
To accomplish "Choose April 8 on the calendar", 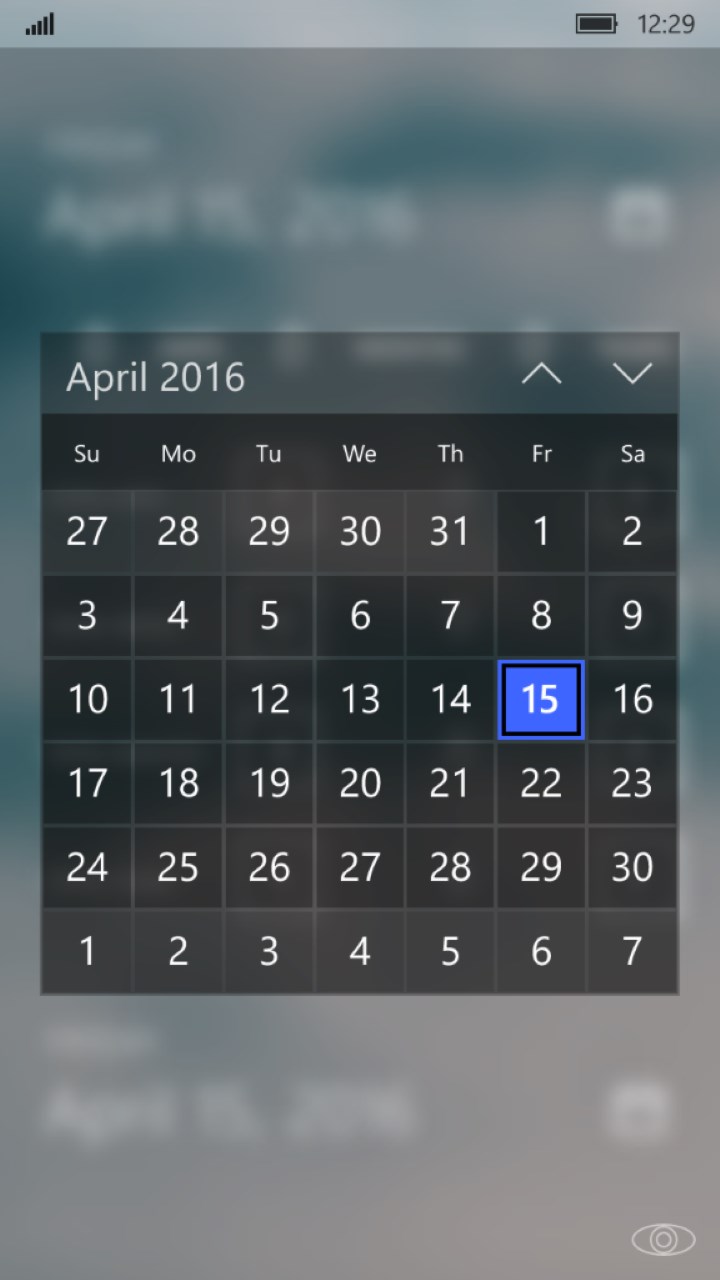I will coord(541,615).
